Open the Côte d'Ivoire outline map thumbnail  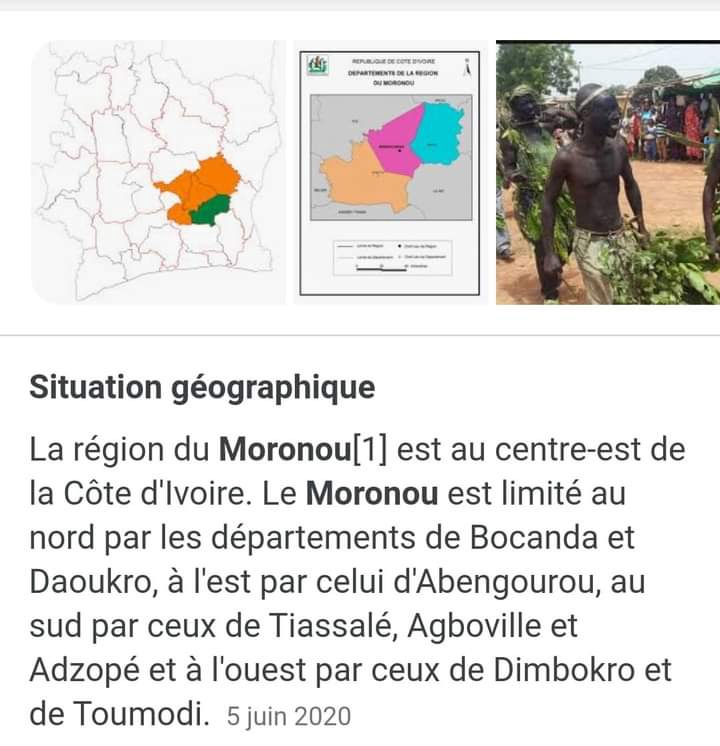click(158, 172)
